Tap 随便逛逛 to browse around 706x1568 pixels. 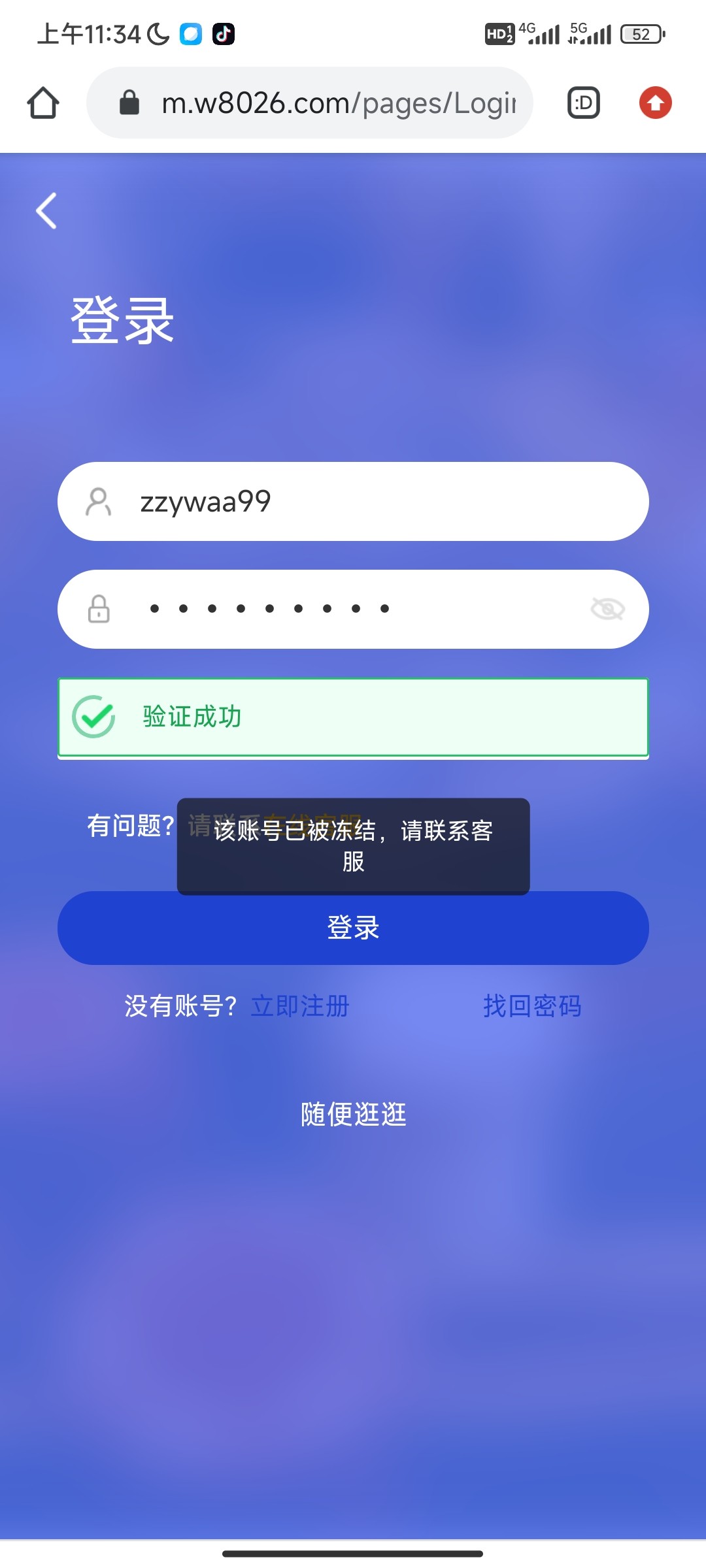coord(353,1115)
